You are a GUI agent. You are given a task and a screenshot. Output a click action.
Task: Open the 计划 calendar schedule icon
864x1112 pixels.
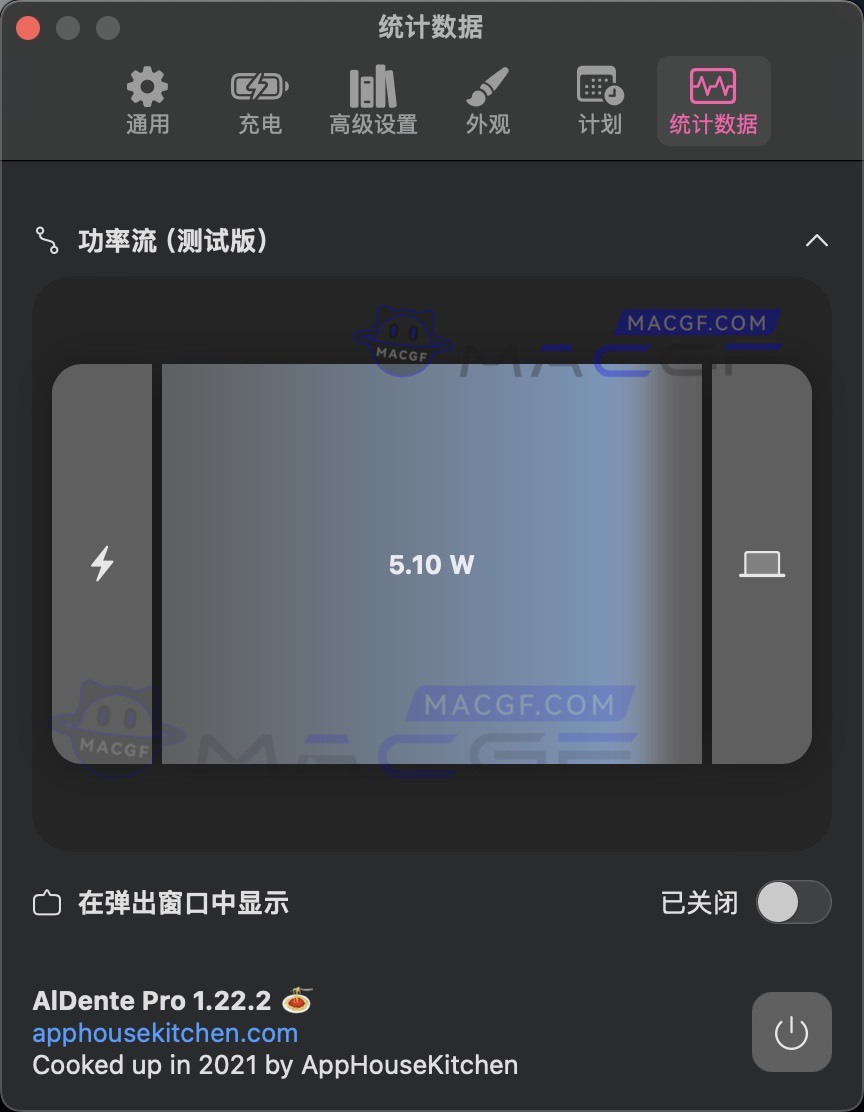[x=599, y=87]
